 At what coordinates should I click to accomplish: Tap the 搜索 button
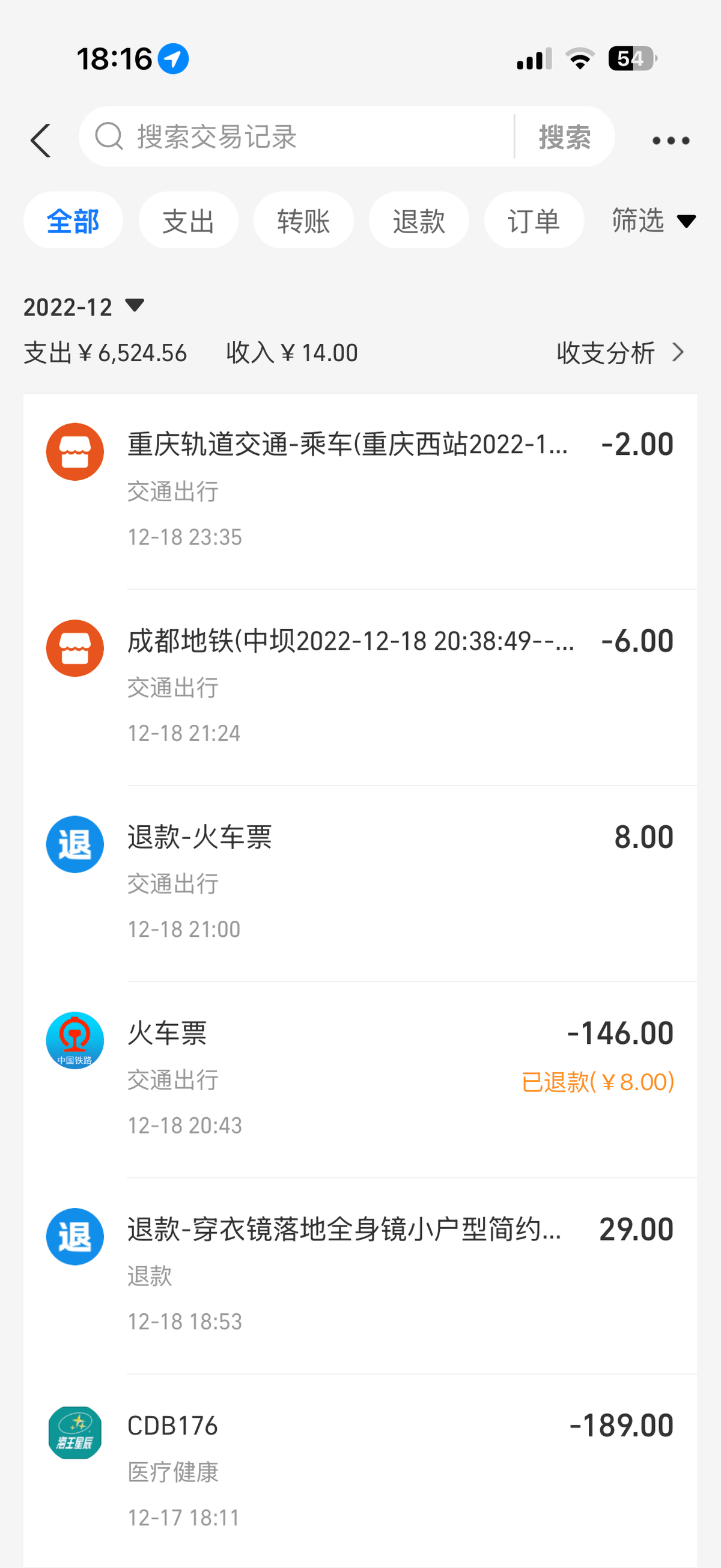click(565, 136)
